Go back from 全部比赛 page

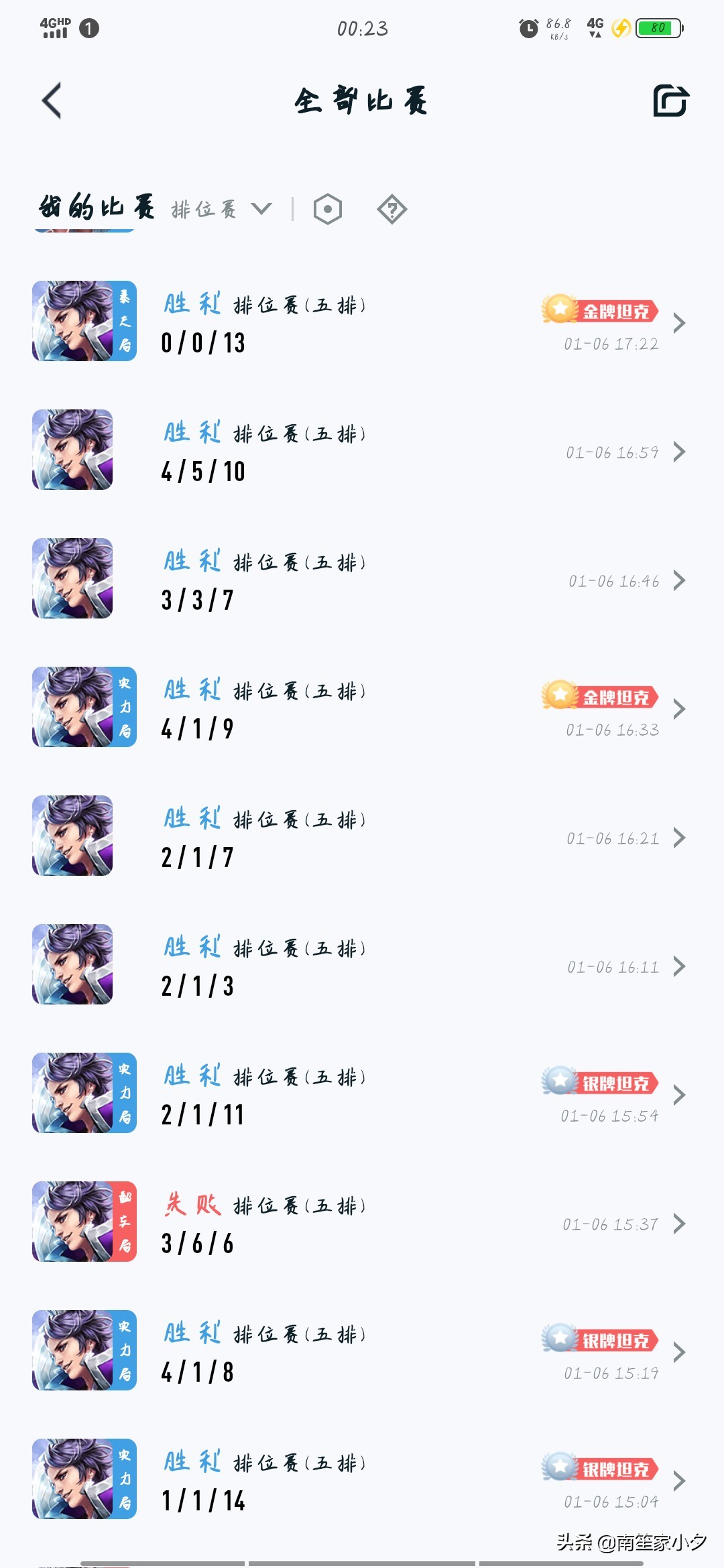tap(52, 101)
